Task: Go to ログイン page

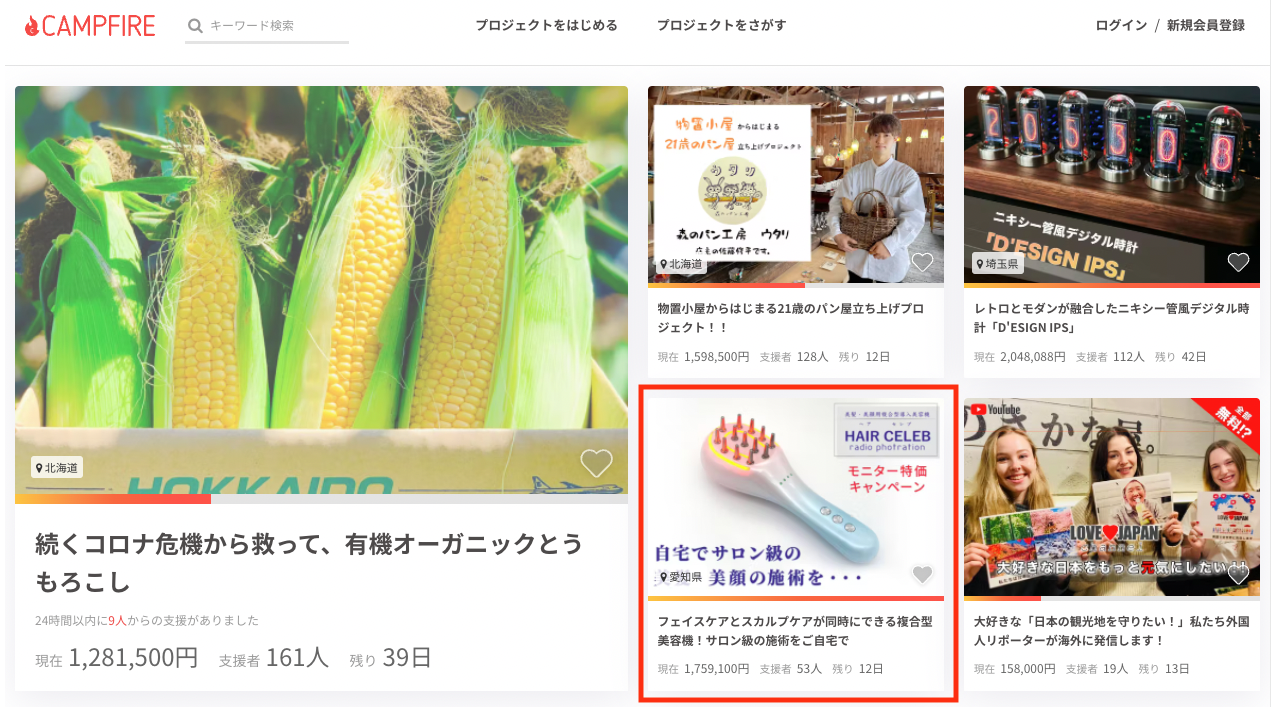Action: point(1121,26)
